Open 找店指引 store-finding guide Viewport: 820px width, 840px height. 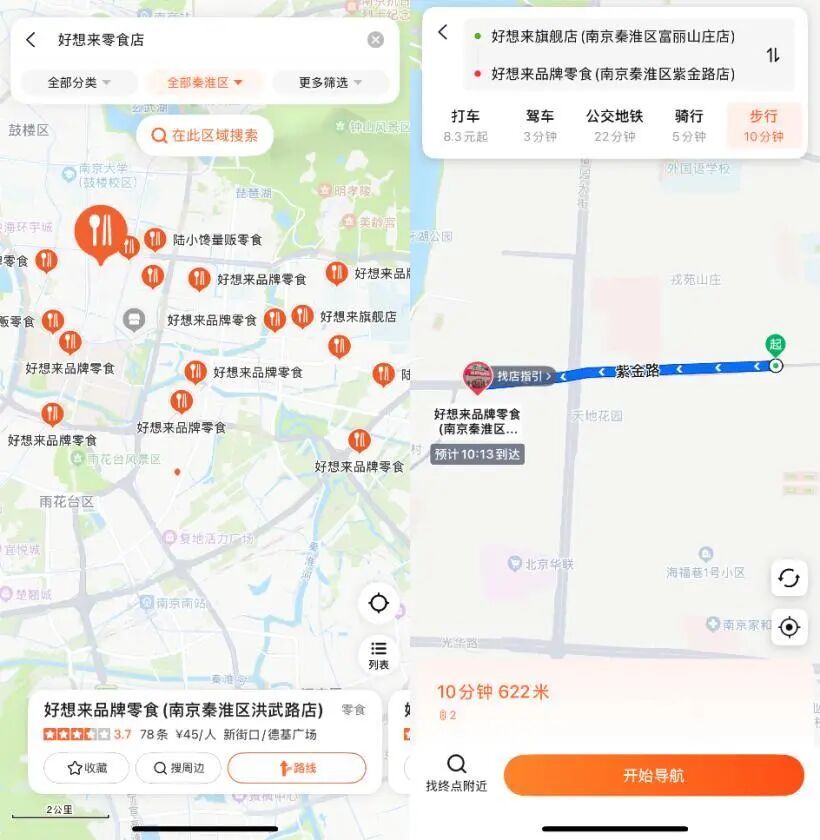coord(524,376)
